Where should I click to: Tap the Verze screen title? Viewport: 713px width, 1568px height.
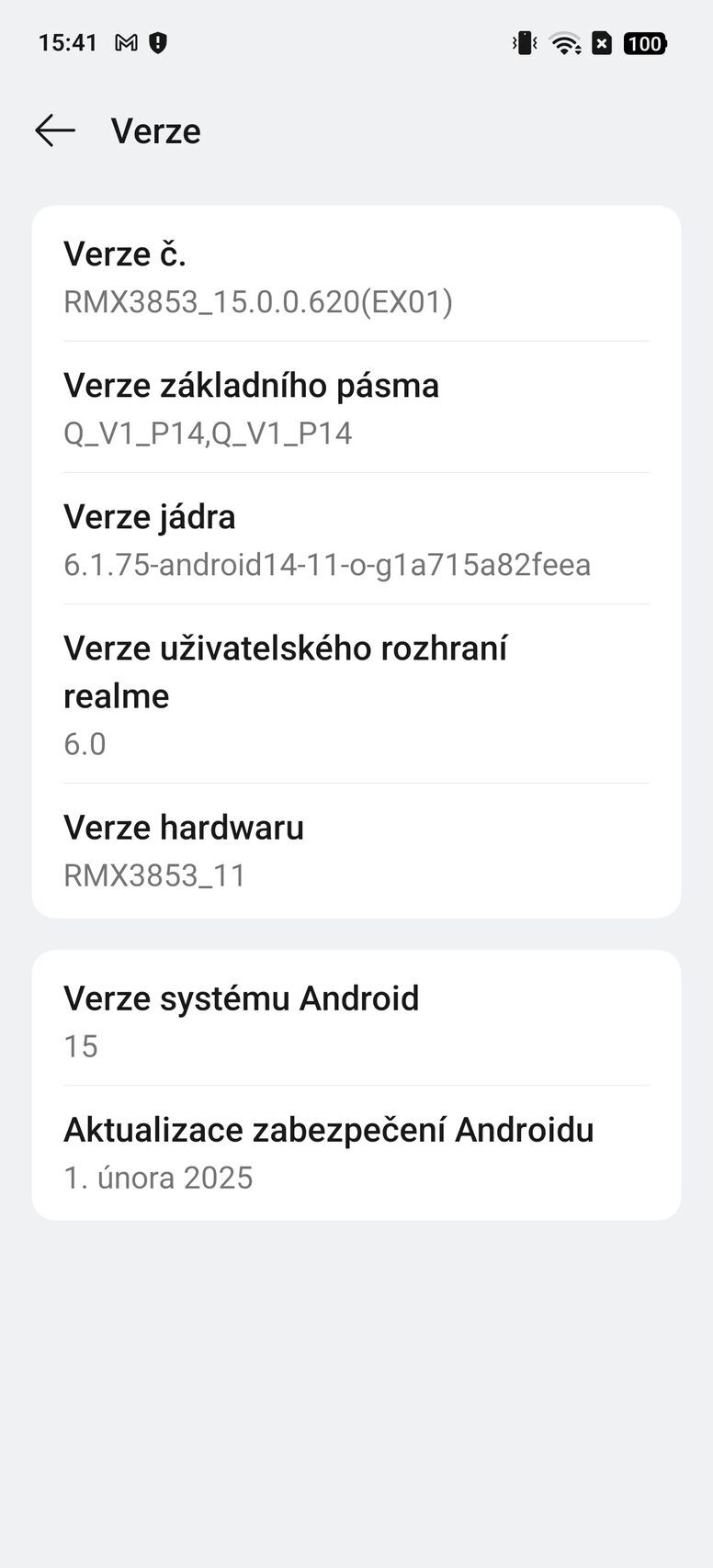154,130
